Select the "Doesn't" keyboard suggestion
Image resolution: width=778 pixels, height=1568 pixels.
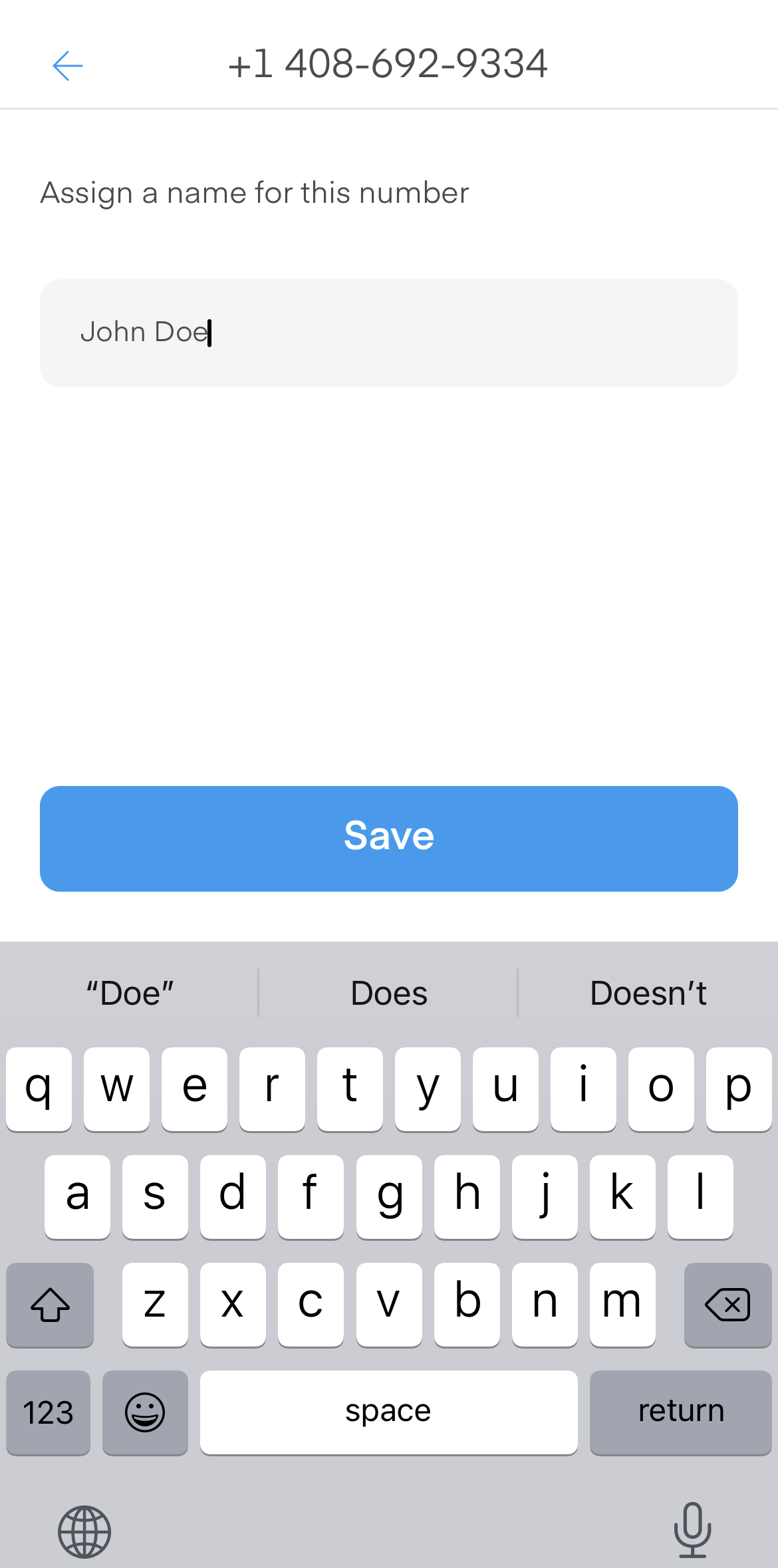[x=648, y=993]
